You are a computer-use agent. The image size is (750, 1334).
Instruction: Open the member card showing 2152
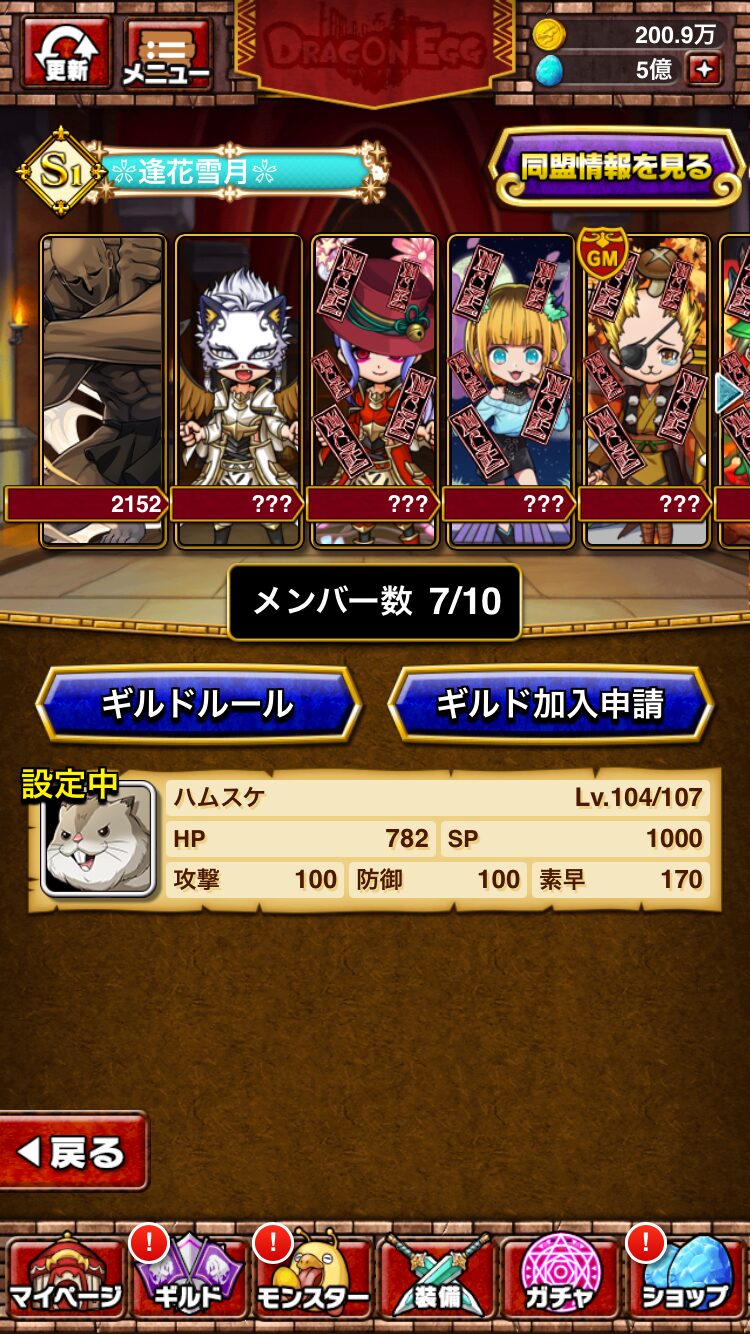point(103,390)
